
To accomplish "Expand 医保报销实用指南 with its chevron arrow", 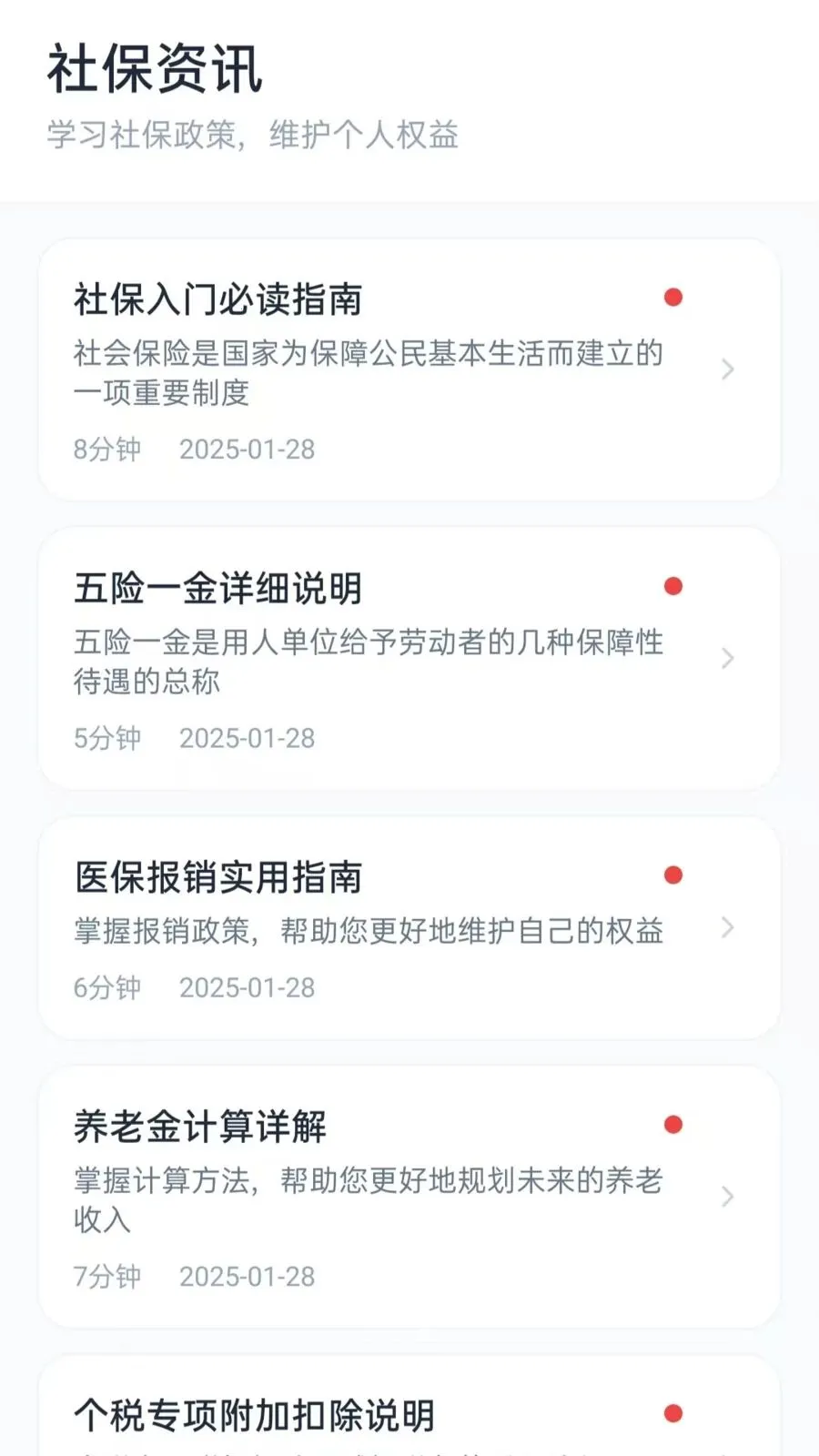I will click(727, 928).
